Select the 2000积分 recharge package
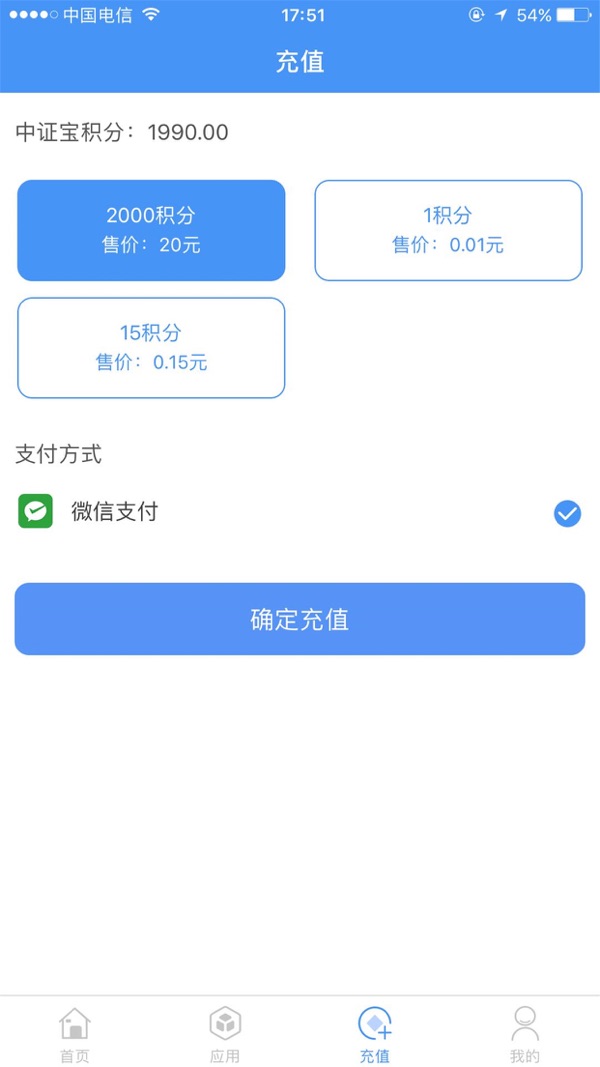Viewport: 600px width, 1067px height. (151, 230)
